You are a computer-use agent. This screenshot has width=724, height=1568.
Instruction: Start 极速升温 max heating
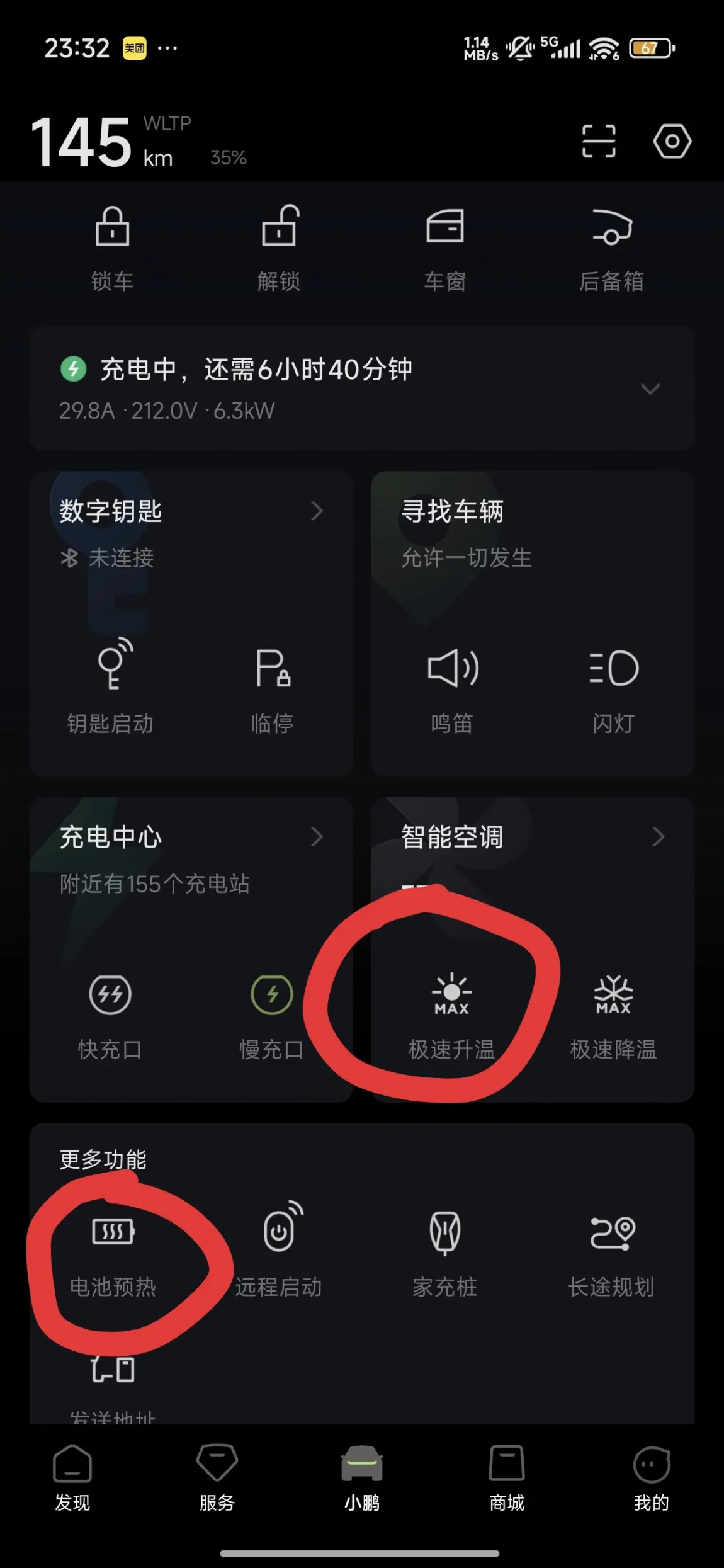(451, 1014)
